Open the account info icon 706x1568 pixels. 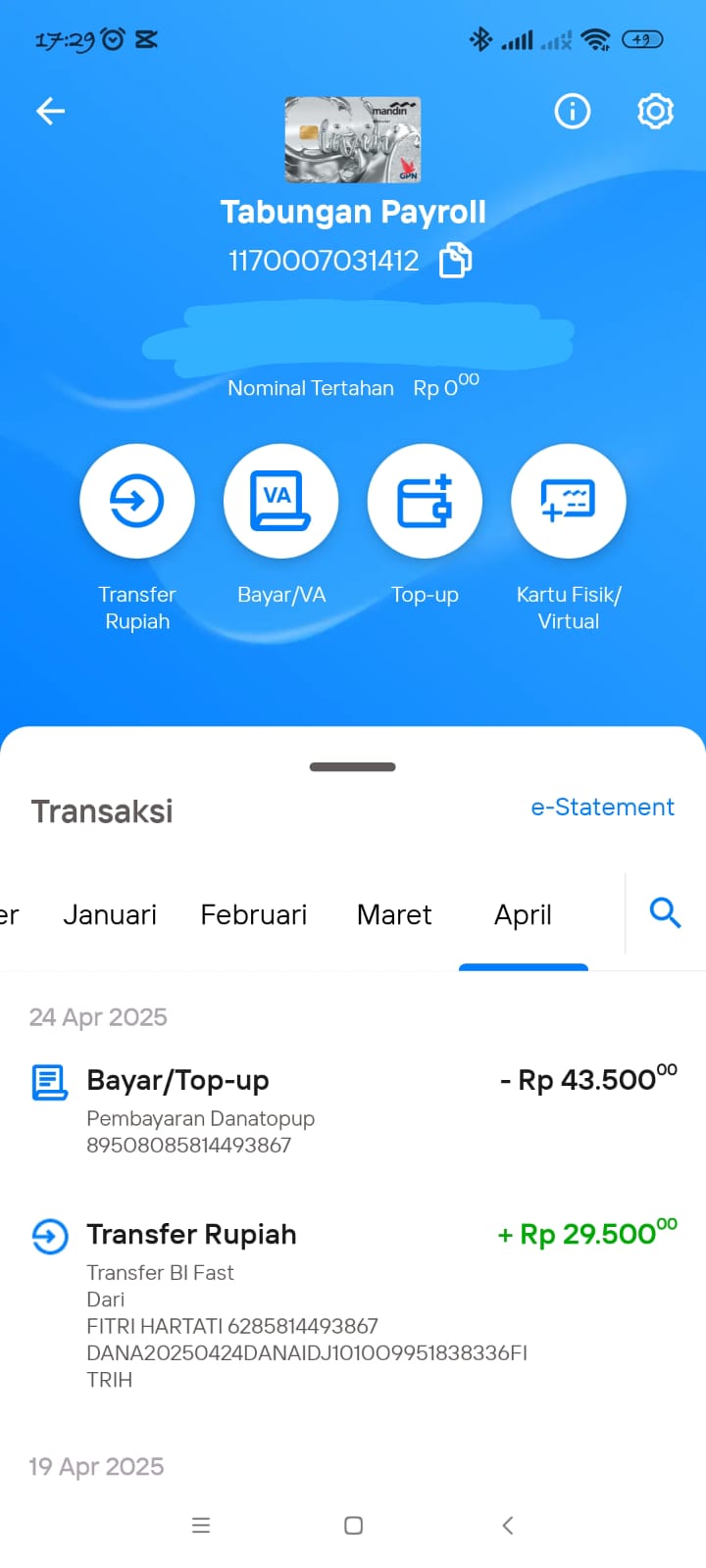click(x=573, y=112)
